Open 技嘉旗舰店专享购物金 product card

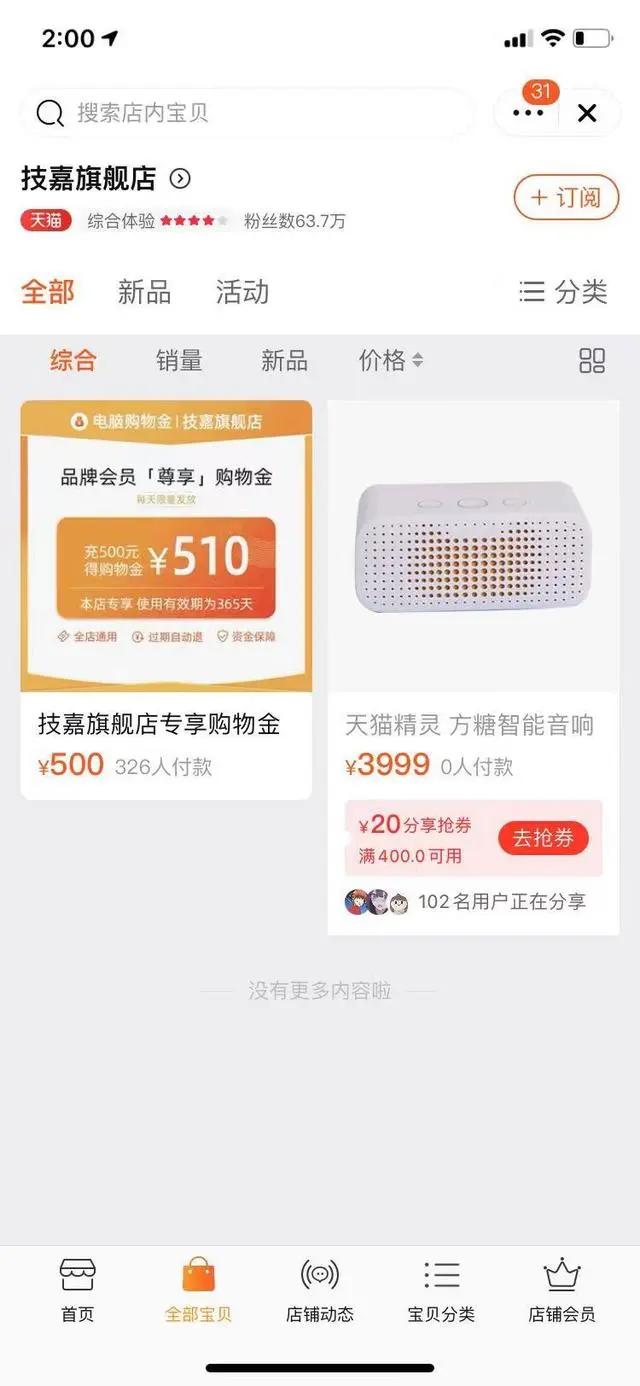166,600
